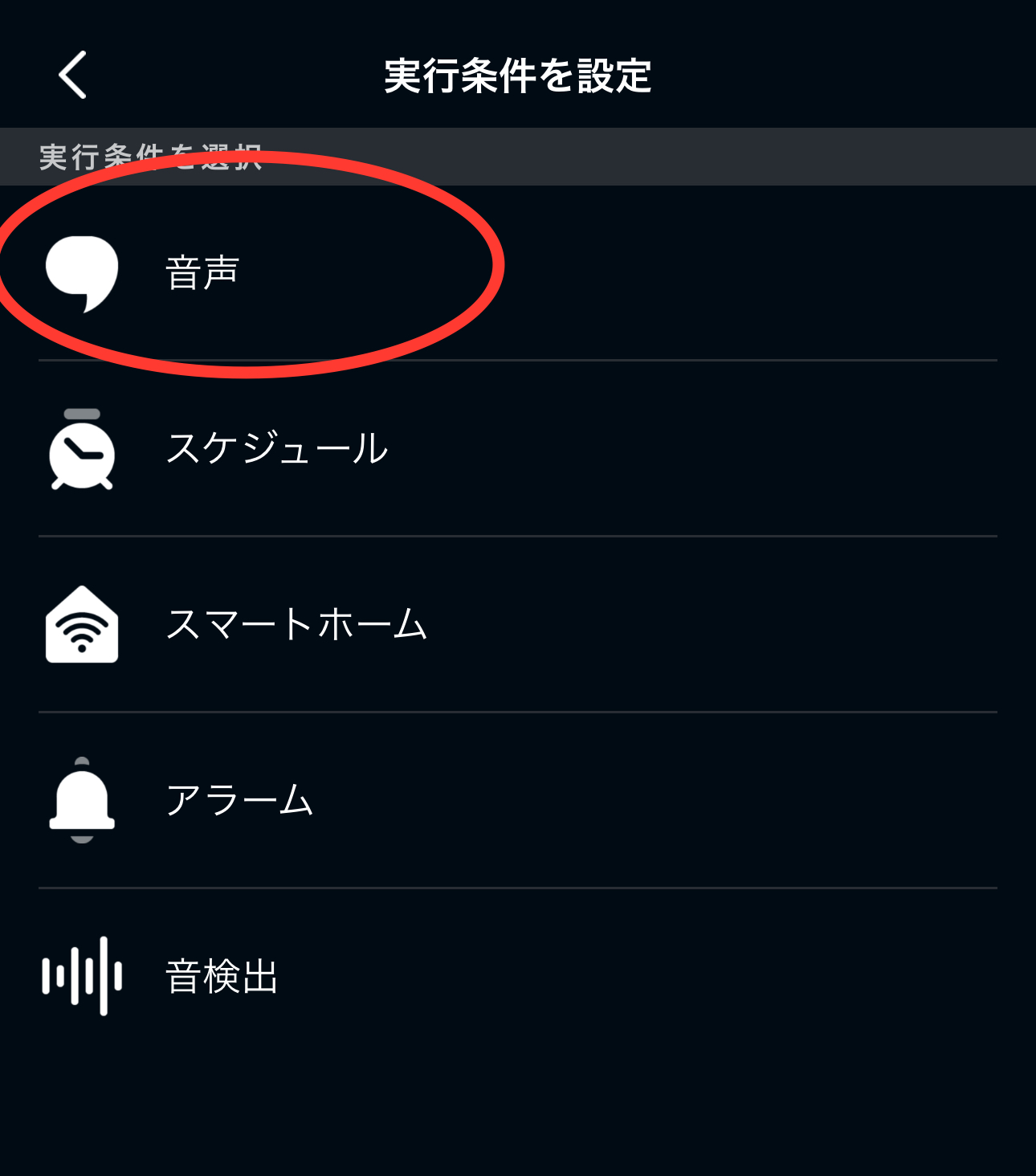
Task: Select the アラーム trigger option
Action: (239, 800)
